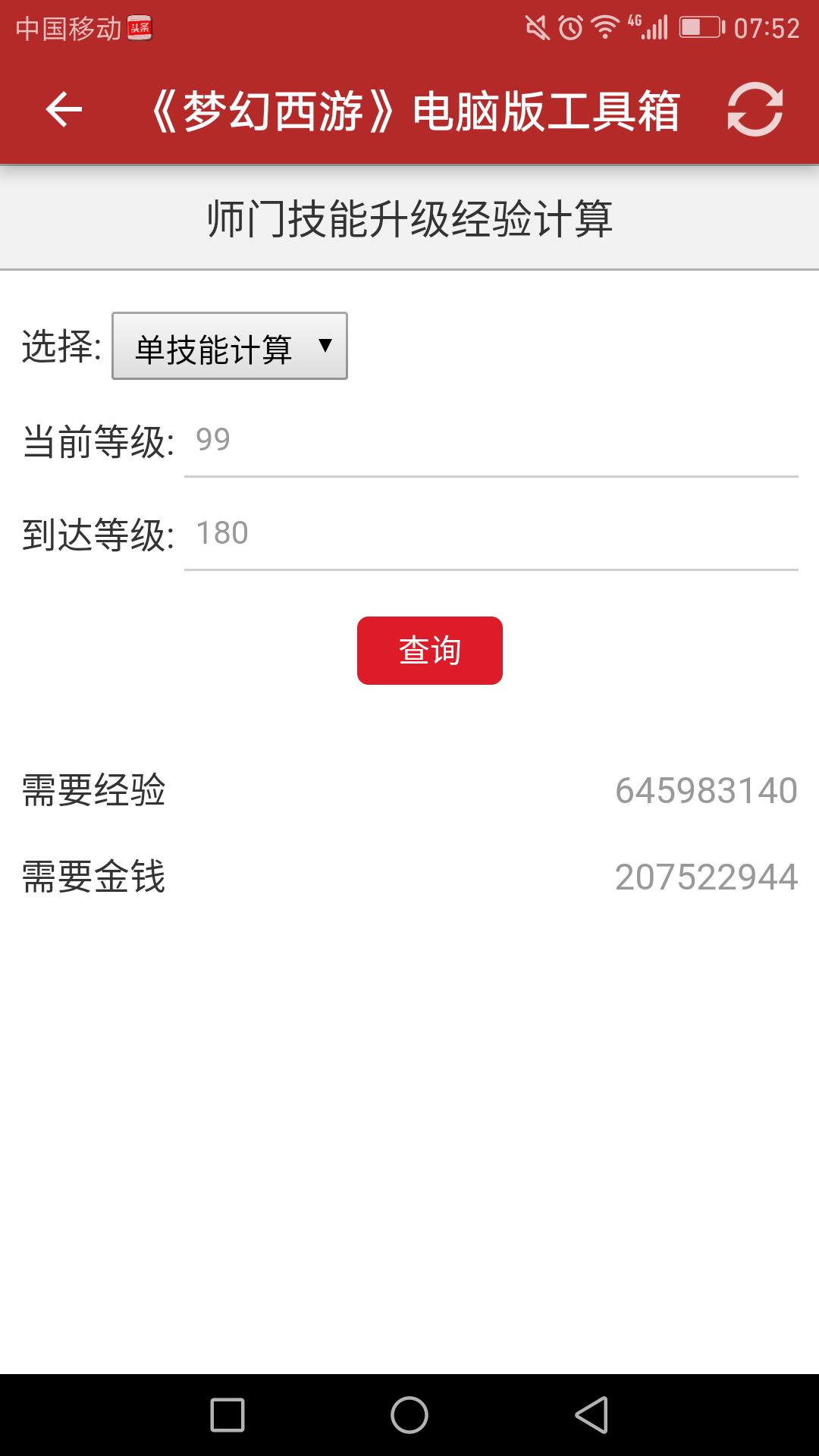Tap the refresh icon in the title bar
Viewport: 819px width, 1456px height.
[755, 110]
